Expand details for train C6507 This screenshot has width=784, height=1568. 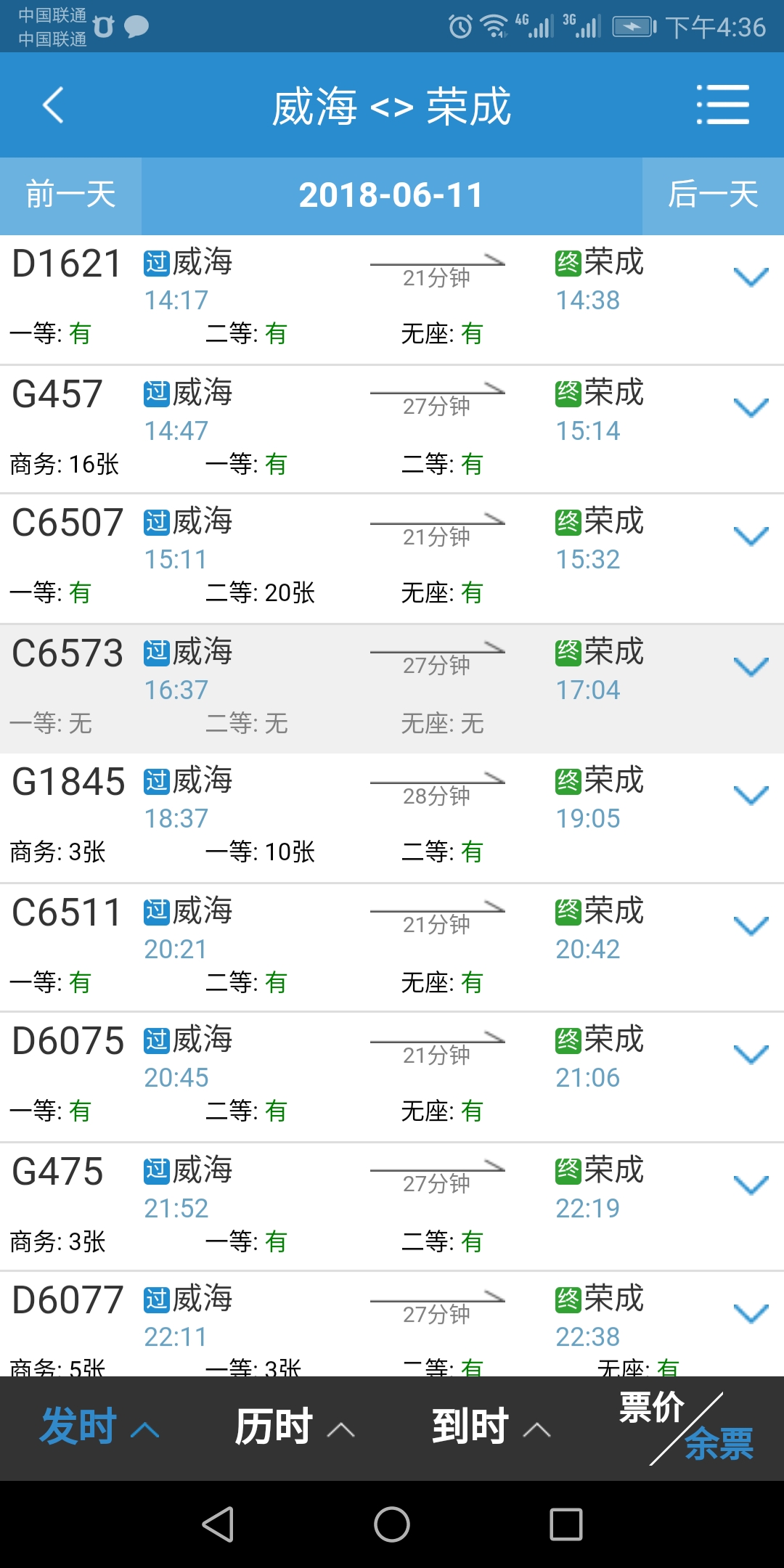pyautogui.click(x=751, y=536)
